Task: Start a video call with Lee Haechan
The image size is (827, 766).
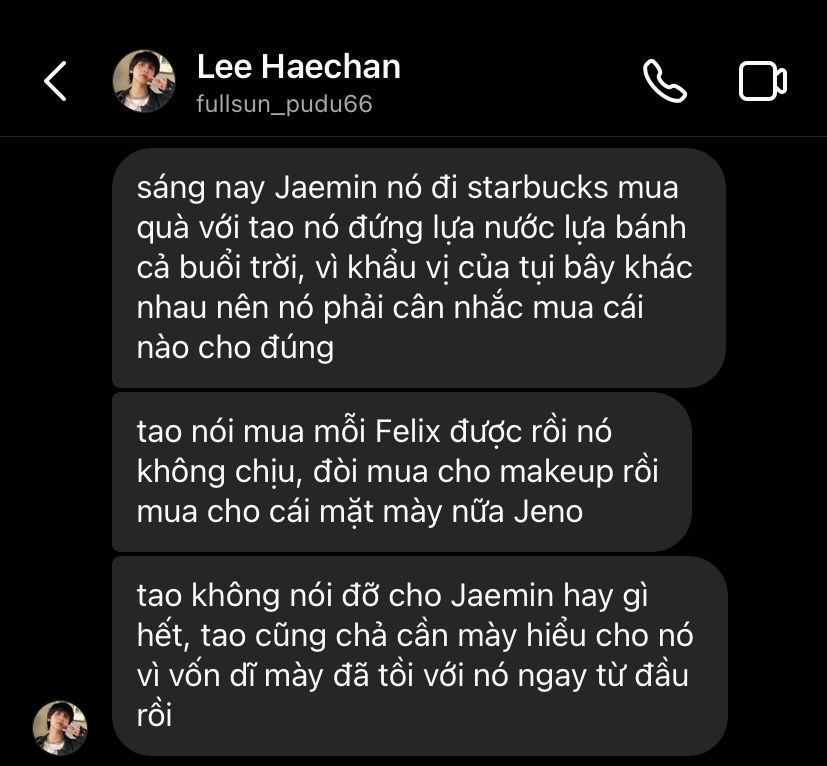Action: 762,81
